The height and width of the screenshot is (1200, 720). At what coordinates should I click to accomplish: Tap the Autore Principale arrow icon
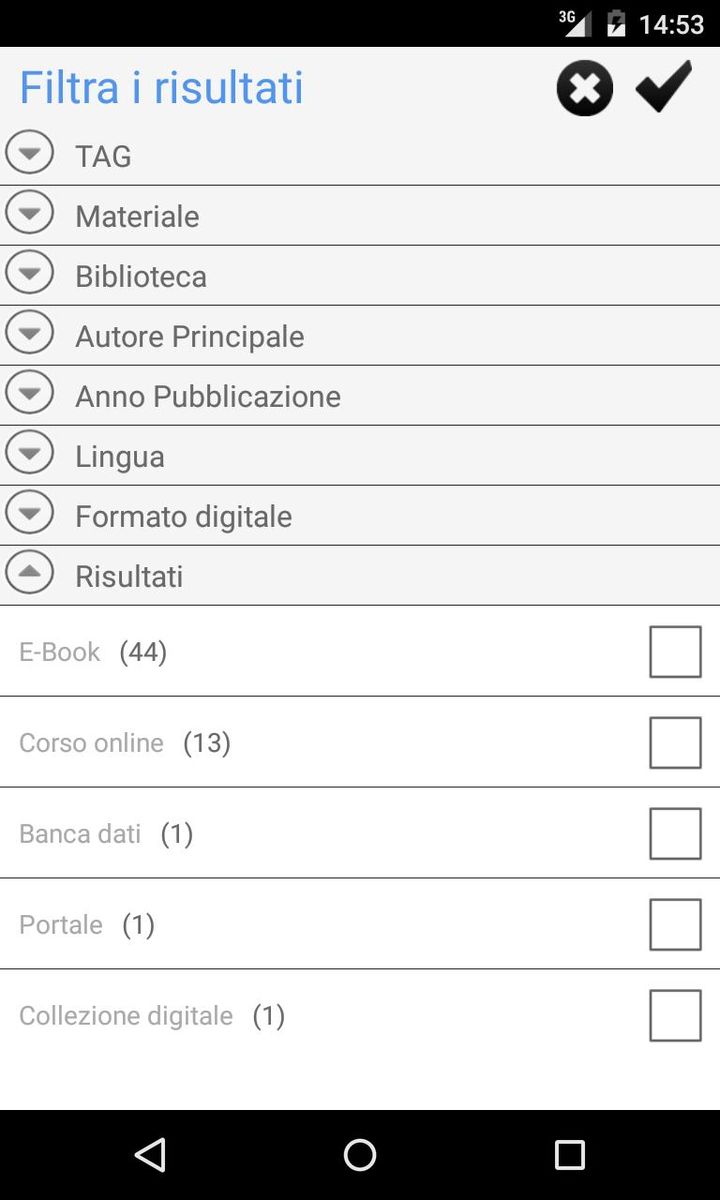[x=29, y=332]
